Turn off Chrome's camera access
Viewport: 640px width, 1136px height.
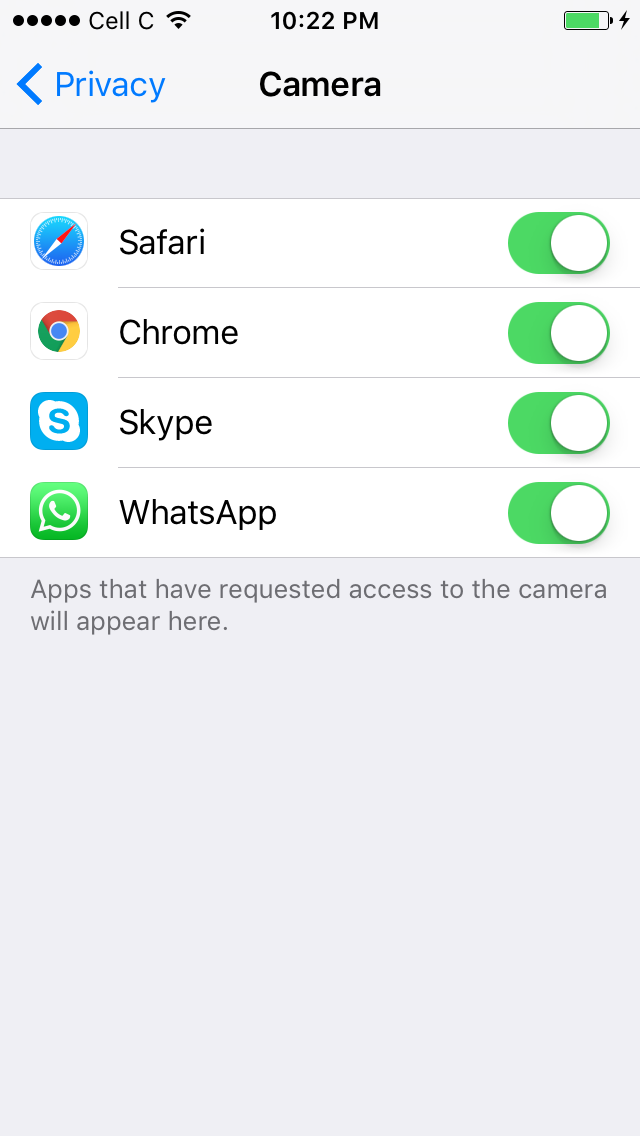coord(559,333)
